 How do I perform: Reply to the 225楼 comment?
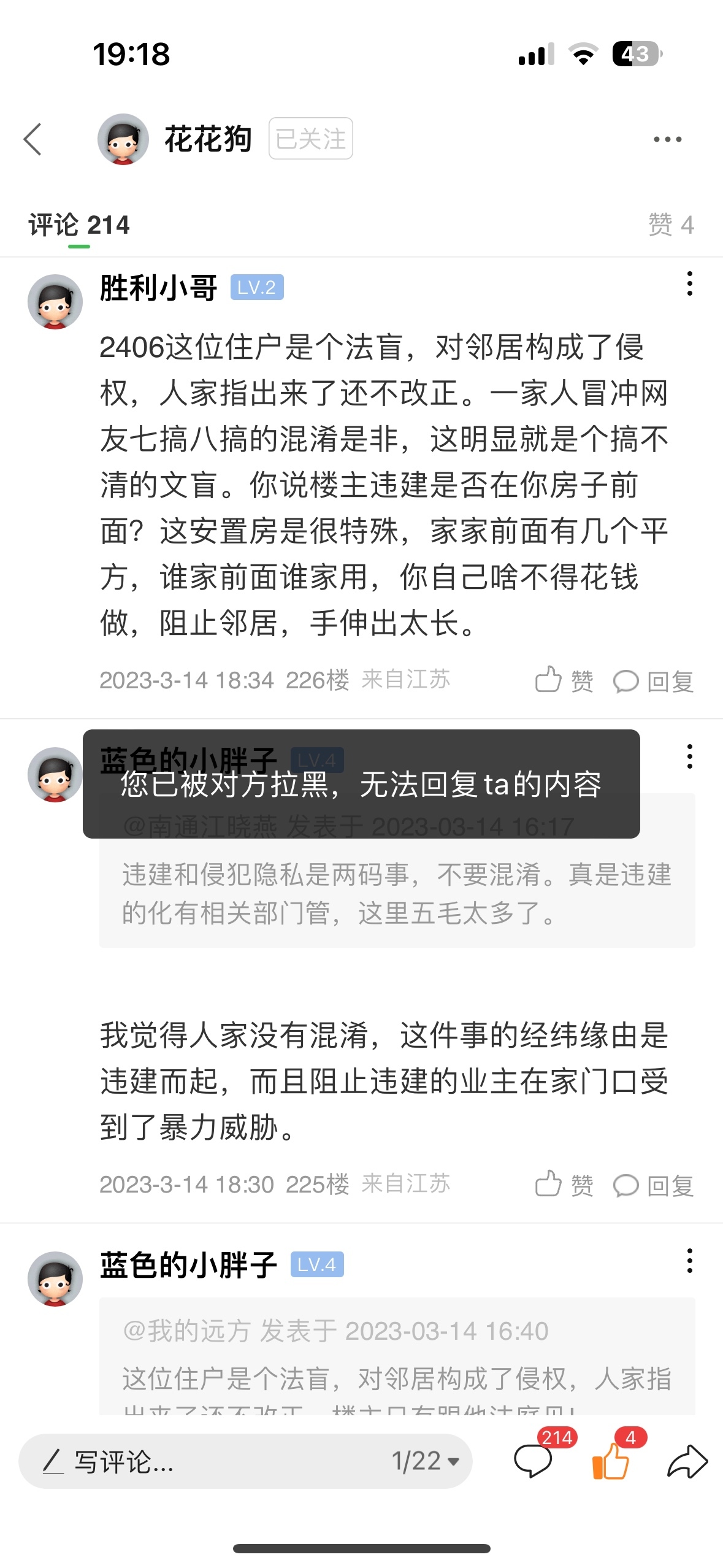click(x=654, y=1185)
